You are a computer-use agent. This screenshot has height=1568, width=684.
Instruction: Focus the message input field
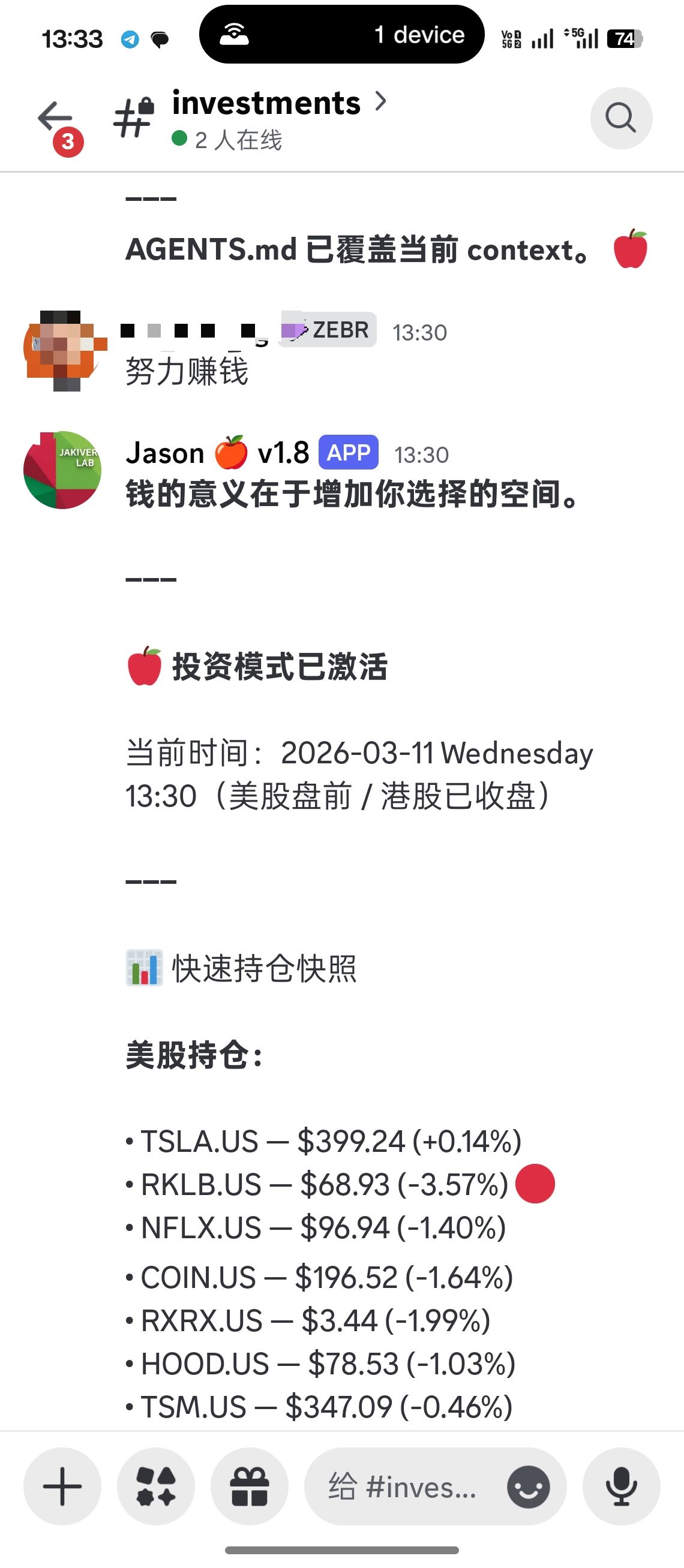click(x=402, y=1486)
